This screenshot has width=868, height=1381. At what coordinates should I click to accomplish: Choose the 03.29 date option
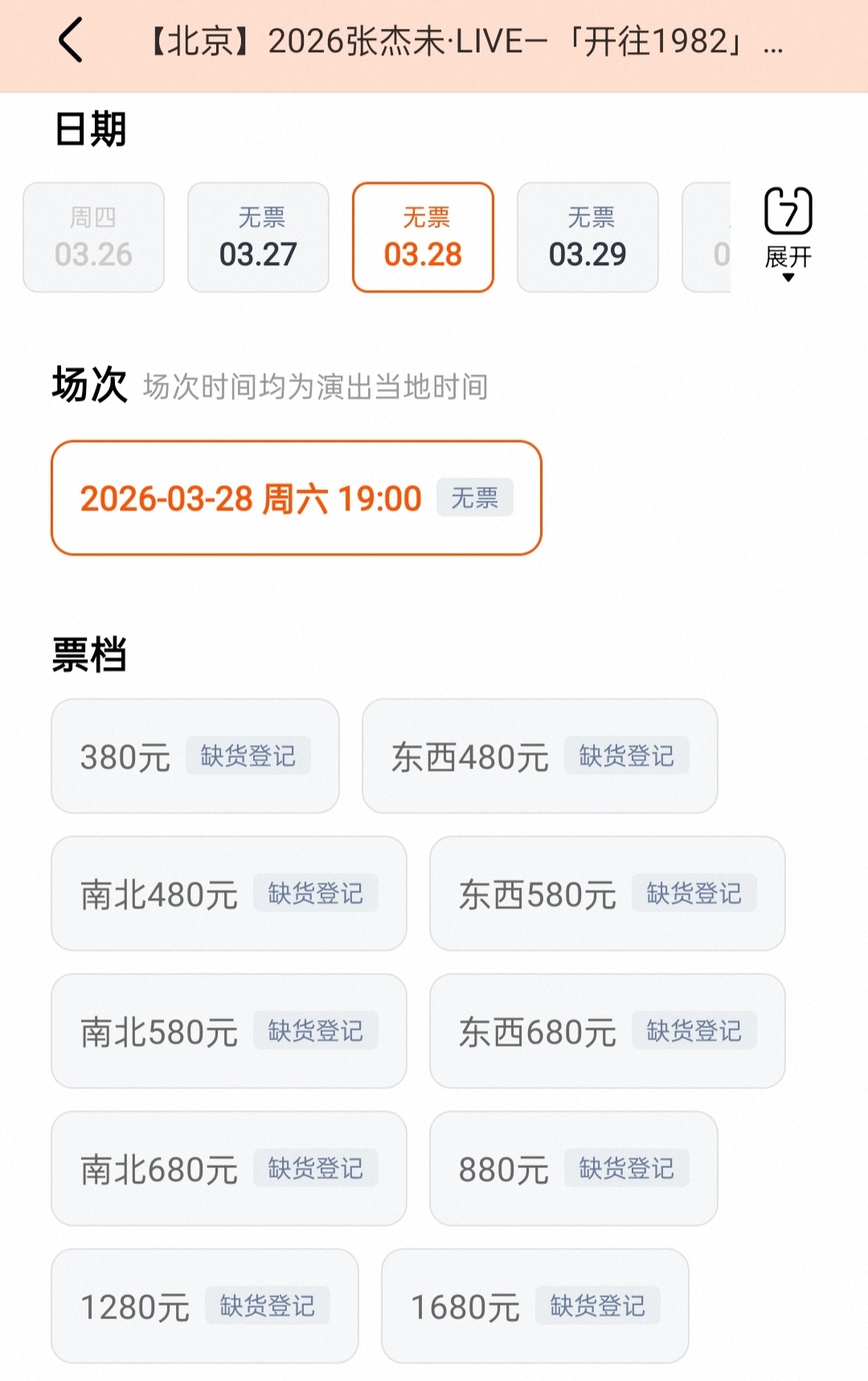point(588,236)
